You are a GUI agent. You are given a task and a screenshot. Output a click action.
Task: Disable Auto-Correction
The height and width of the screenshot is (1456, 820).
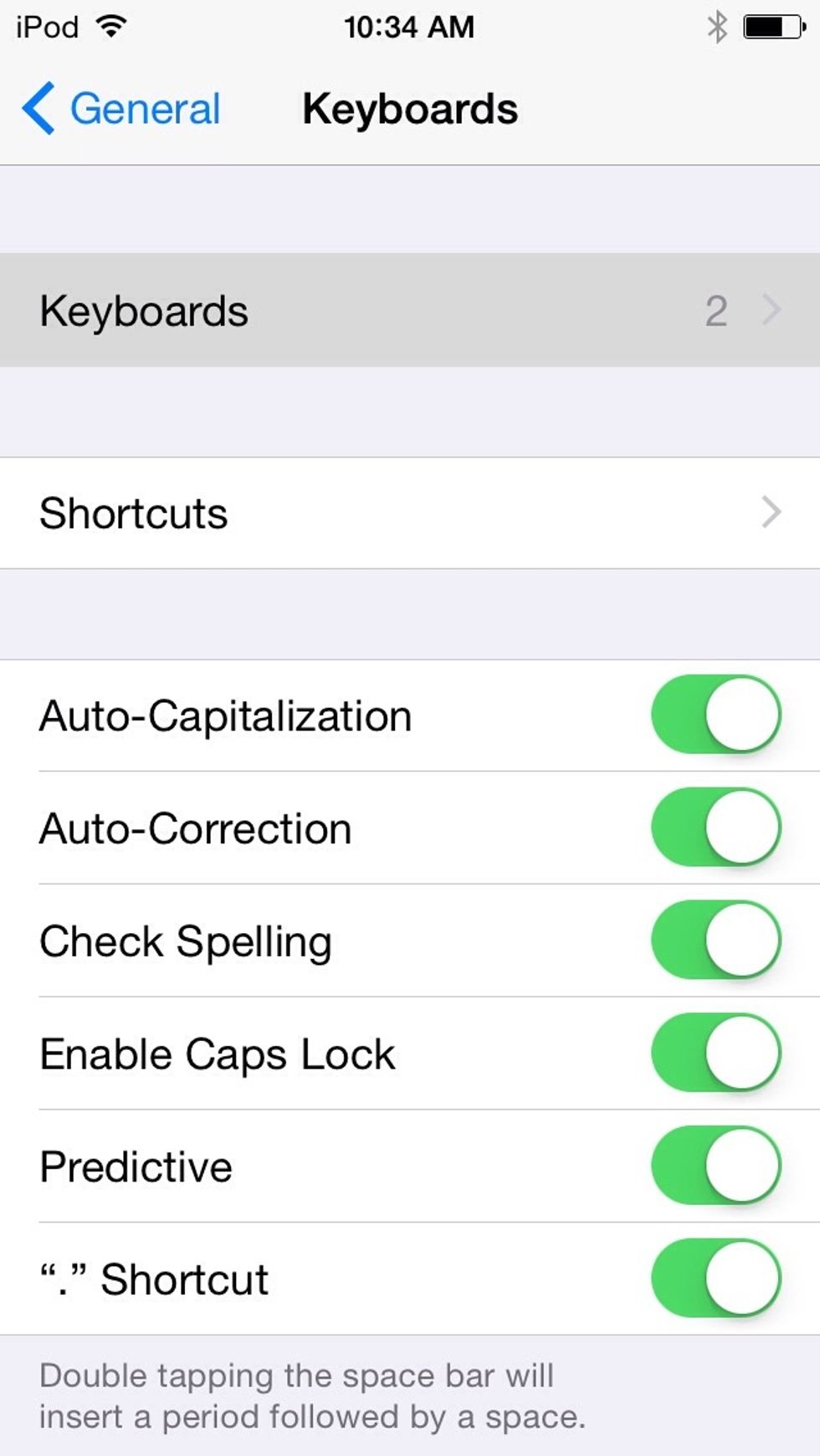(715, 828)
